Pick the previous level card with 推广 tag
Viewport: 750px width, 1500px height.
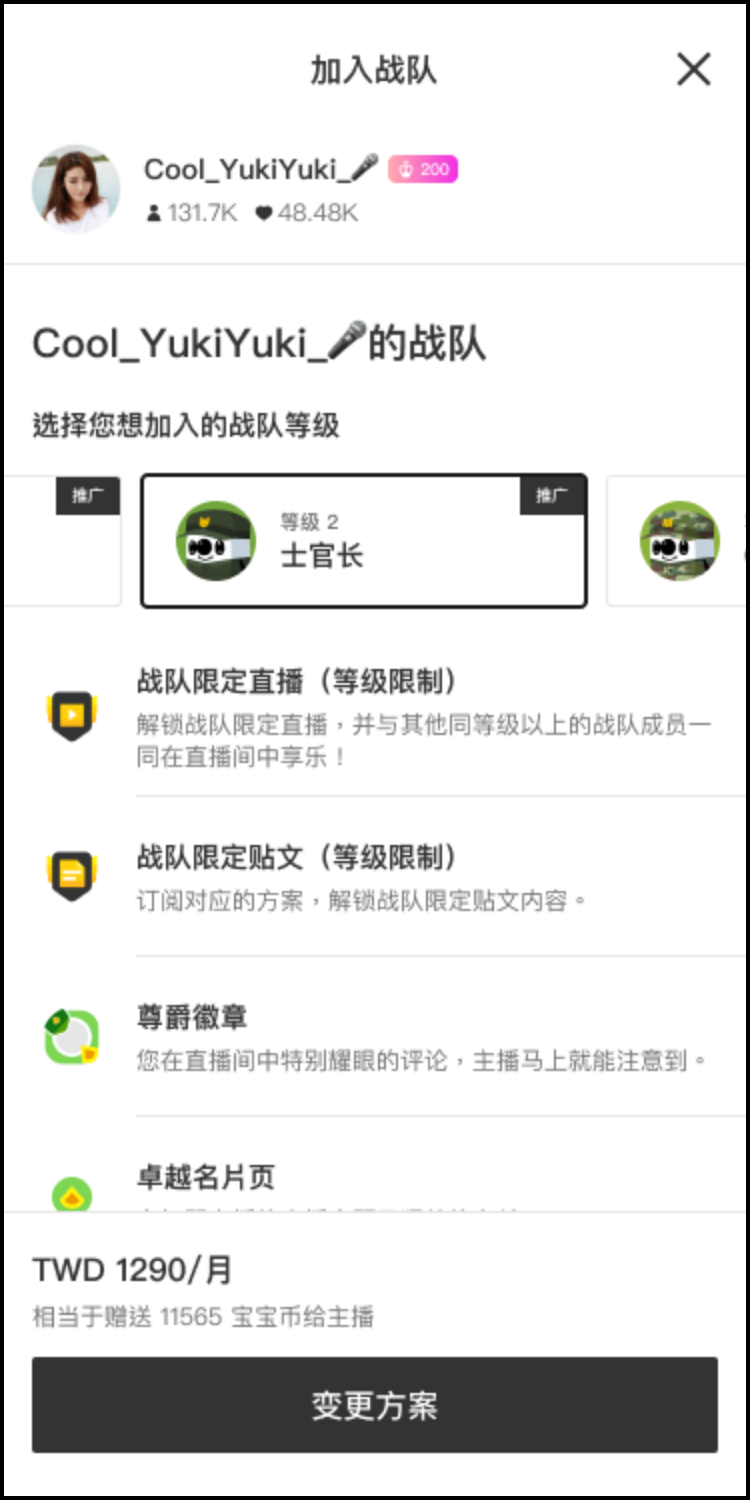pyautogui.click(x=62, y=541)
